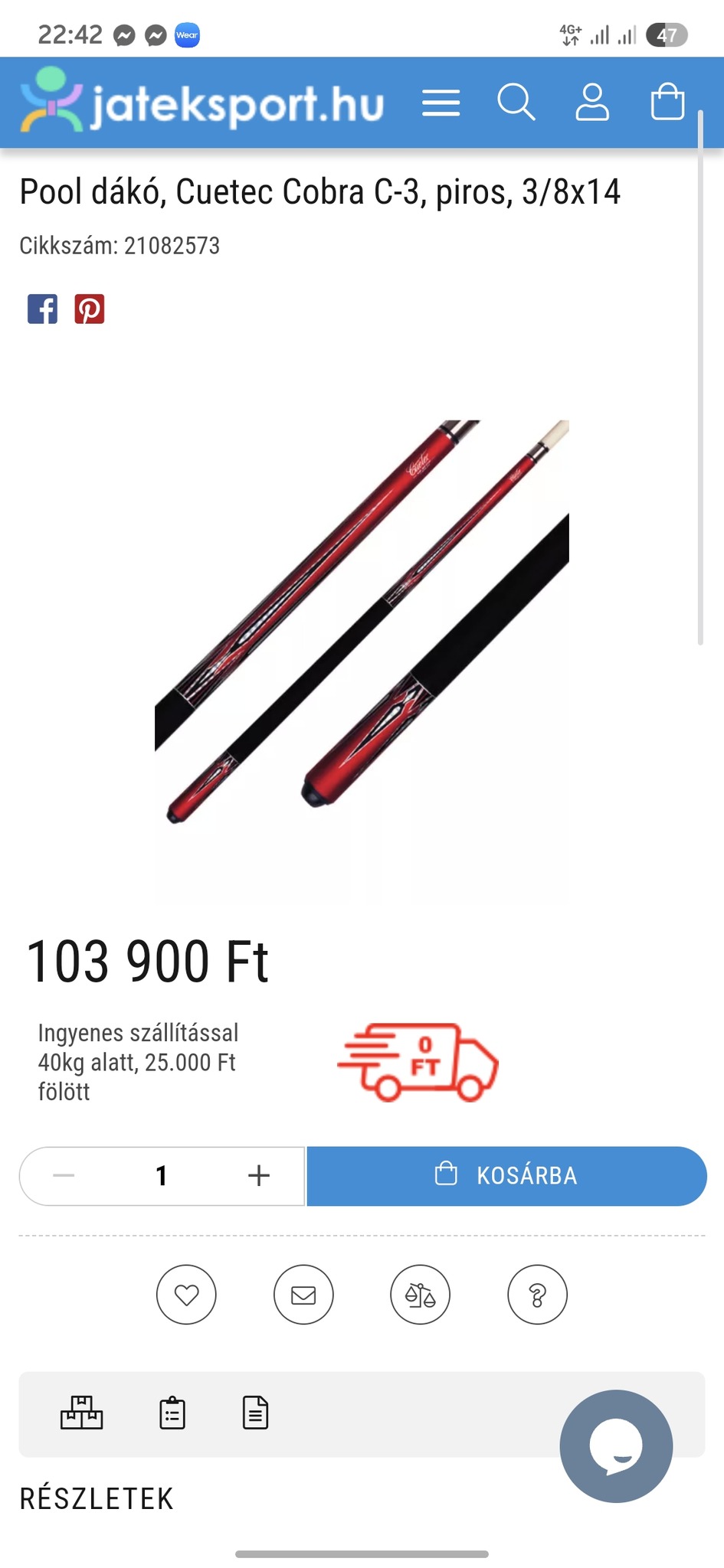This screenshot has width=724, height=1568.
Task: Go to jateksport.hu homepage via logo
Action: tap(202, 103)
